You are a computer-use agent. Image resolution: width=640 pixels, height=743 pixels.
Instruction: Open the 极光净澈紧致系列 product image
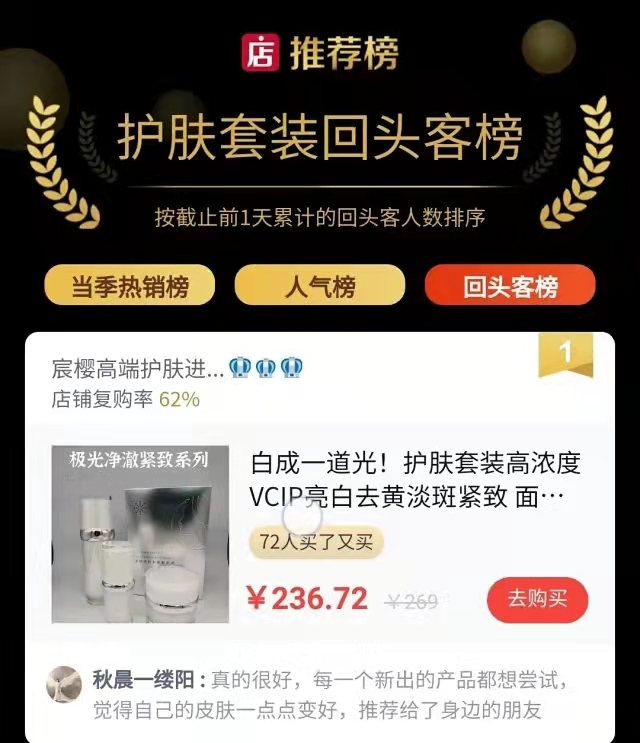point(140,535)
